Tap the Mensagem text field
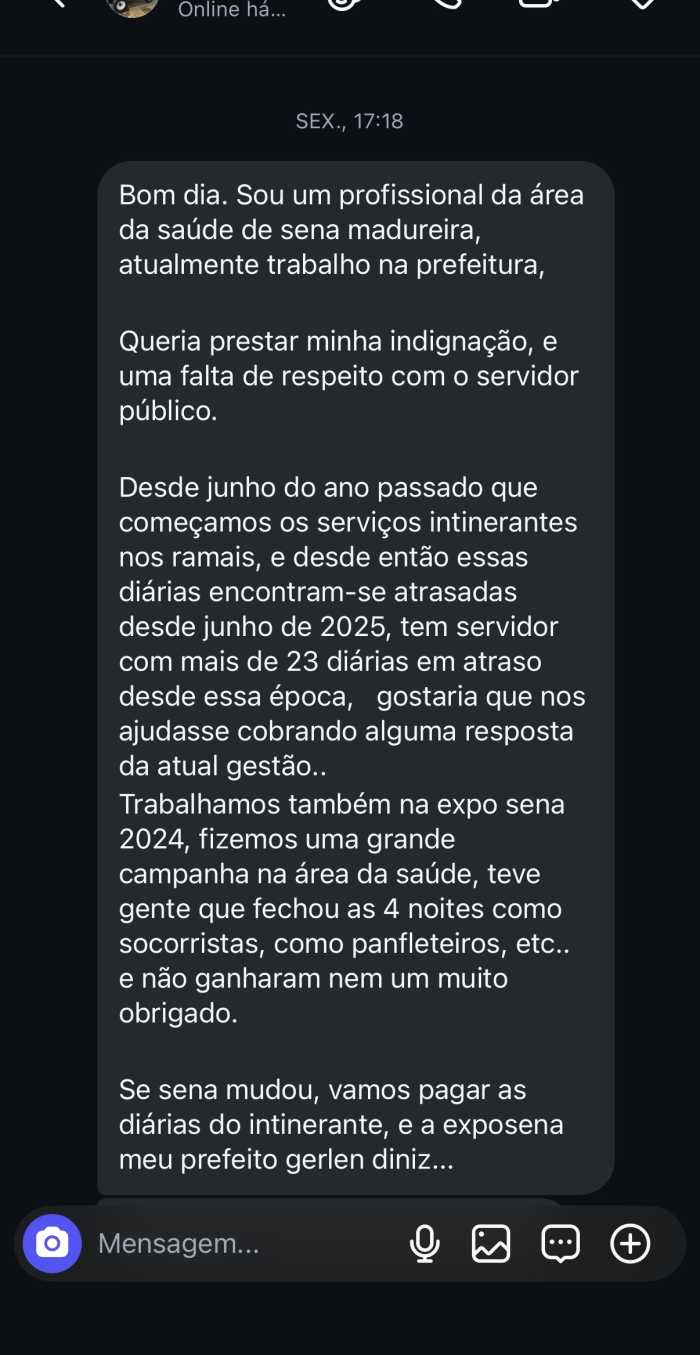 click(240, 1243)
